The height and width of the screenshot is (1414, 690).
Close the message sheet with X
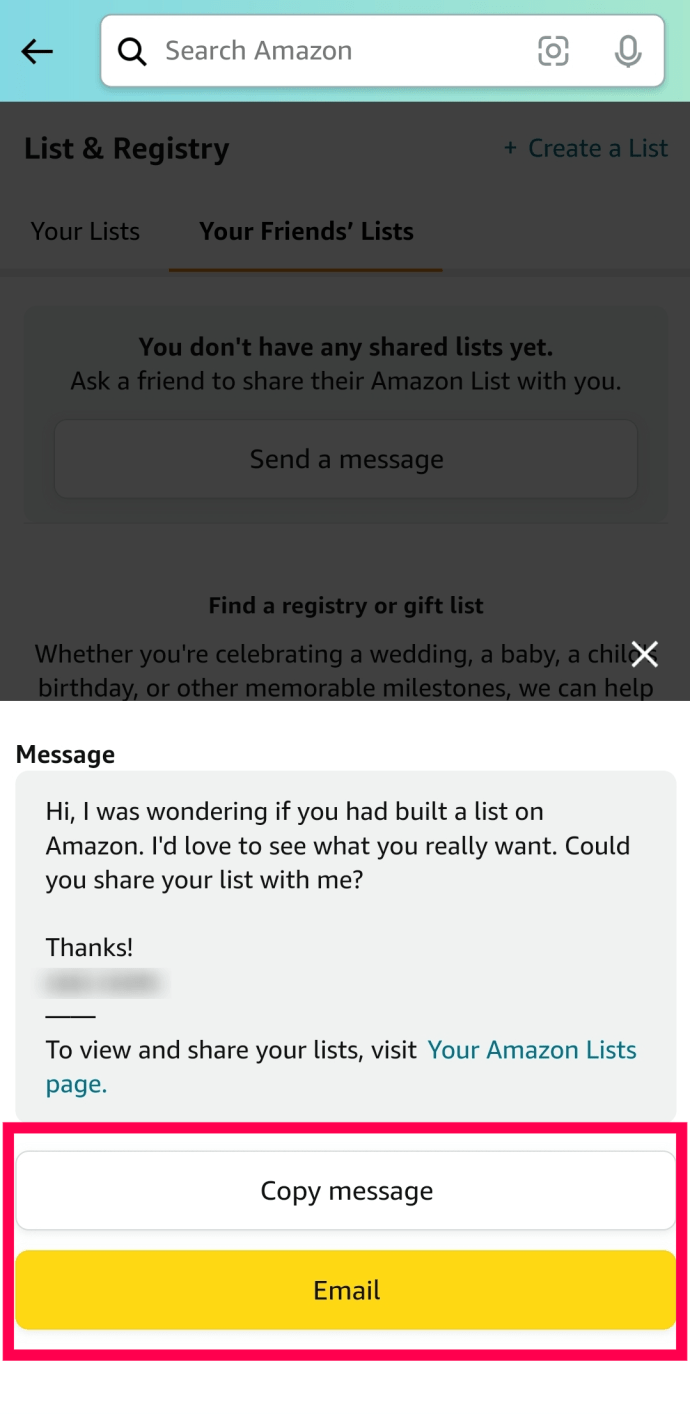click(x=645, y=654)
